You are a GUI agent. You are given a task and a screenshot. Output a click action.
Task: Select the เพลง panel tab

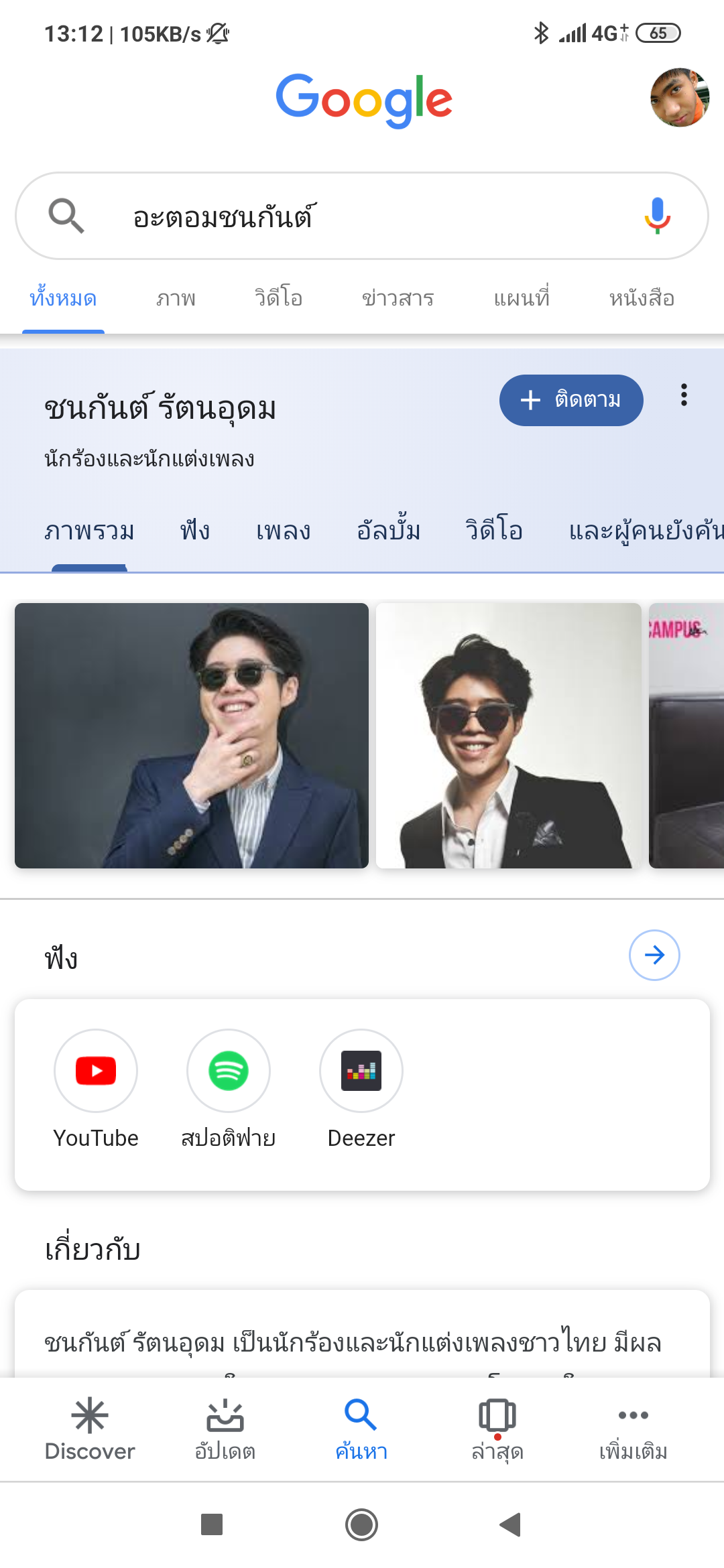coord(283,531)
